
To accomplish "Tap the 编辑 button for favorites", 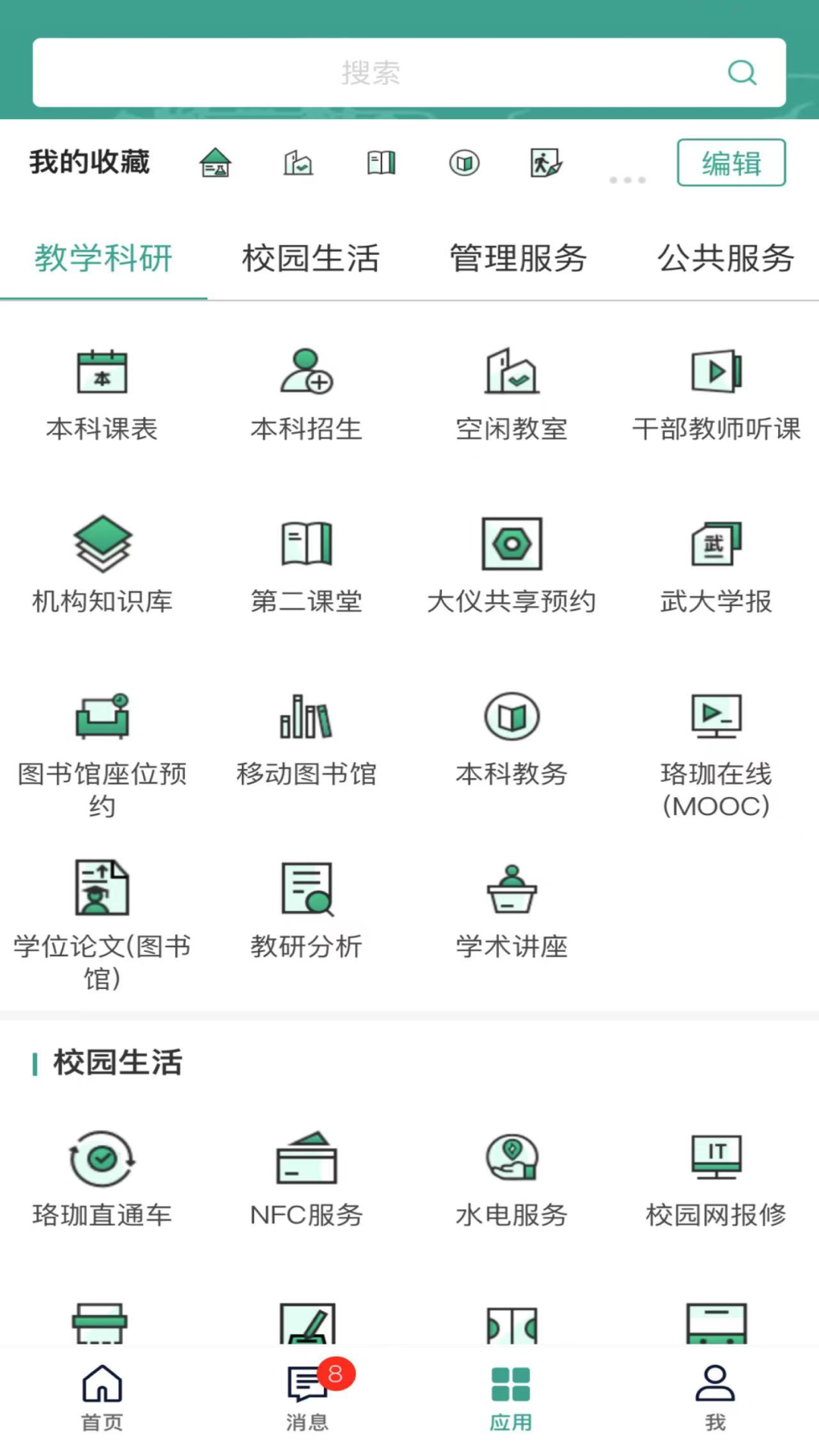I will [x=731, y=162].
